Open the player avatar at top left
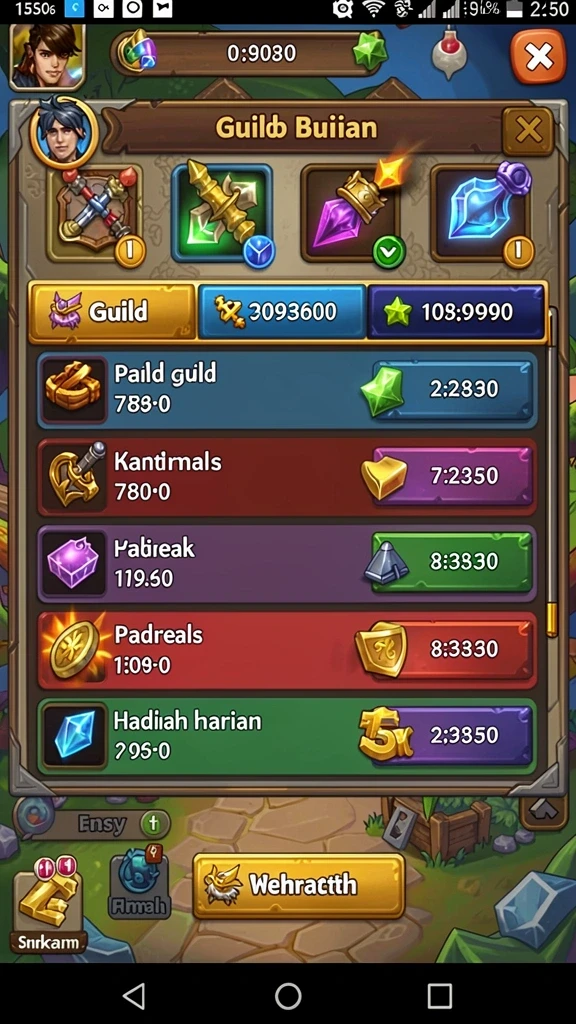 point(47,56)
